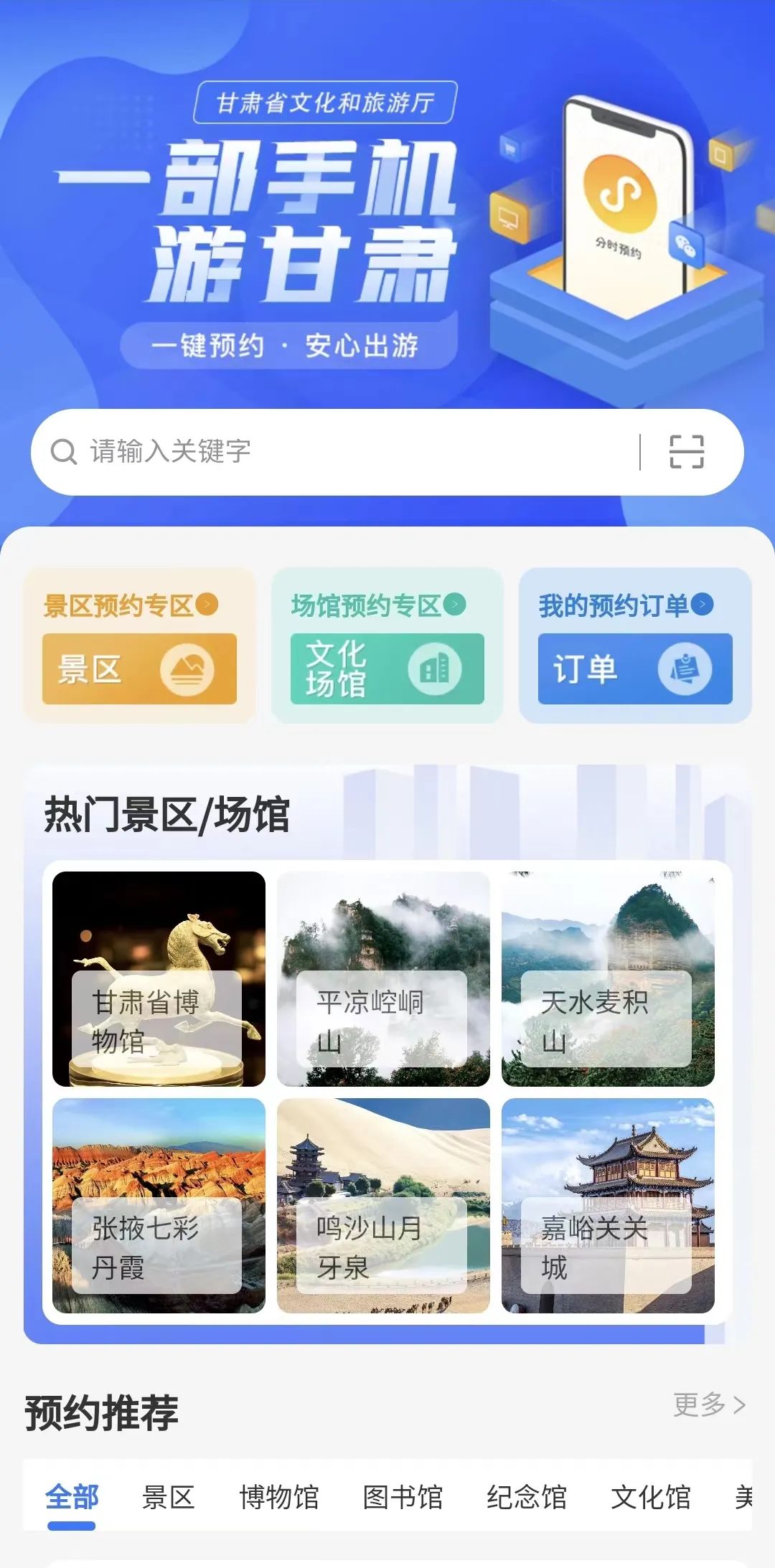
Task: Open the 天水麦积山 tile
Action: 608,978
